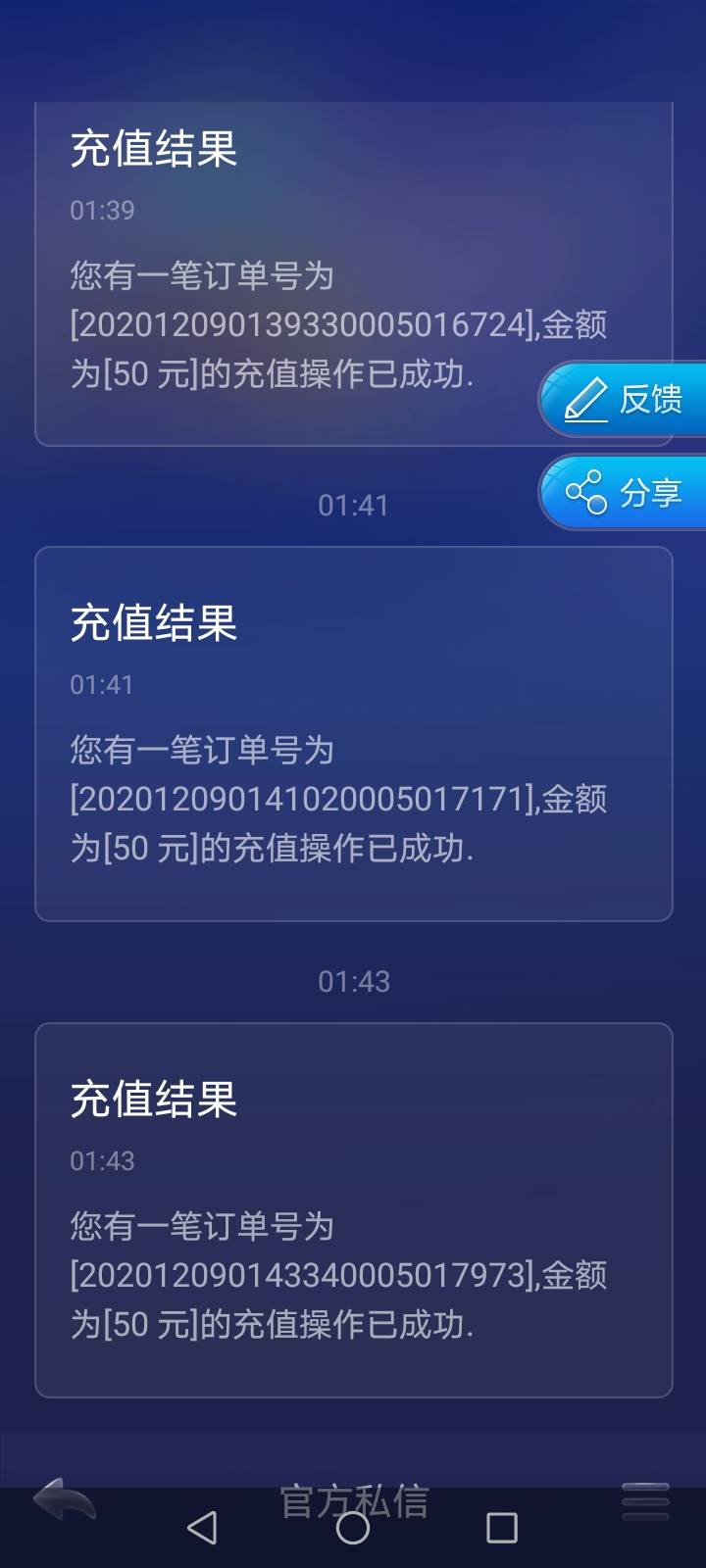The image size is (706, 1568).
Task: Select the 01:41 充值结果 message card
Action: (353, 733)
